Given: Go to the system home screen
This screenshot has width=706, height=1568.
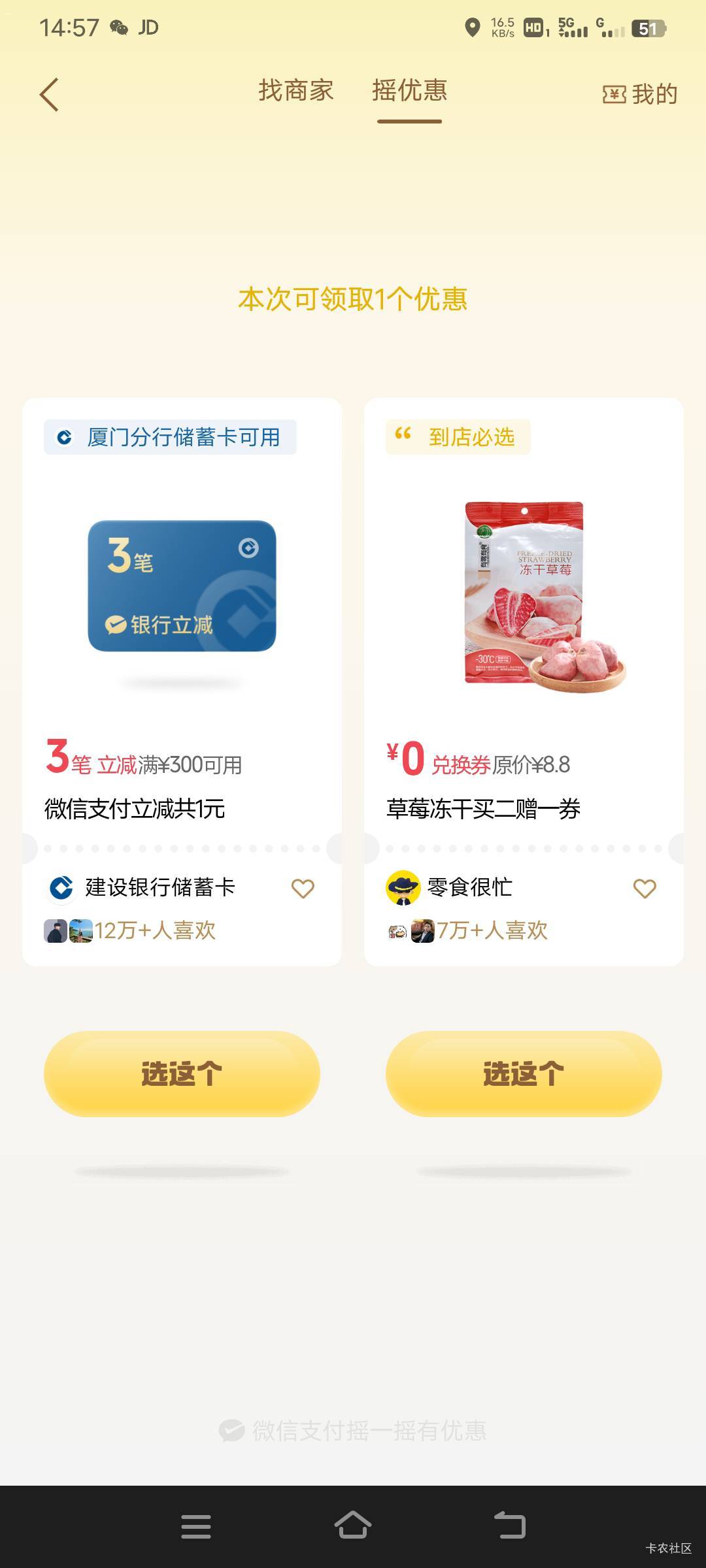Looking at the screenshot, I should coord(353,1526).
